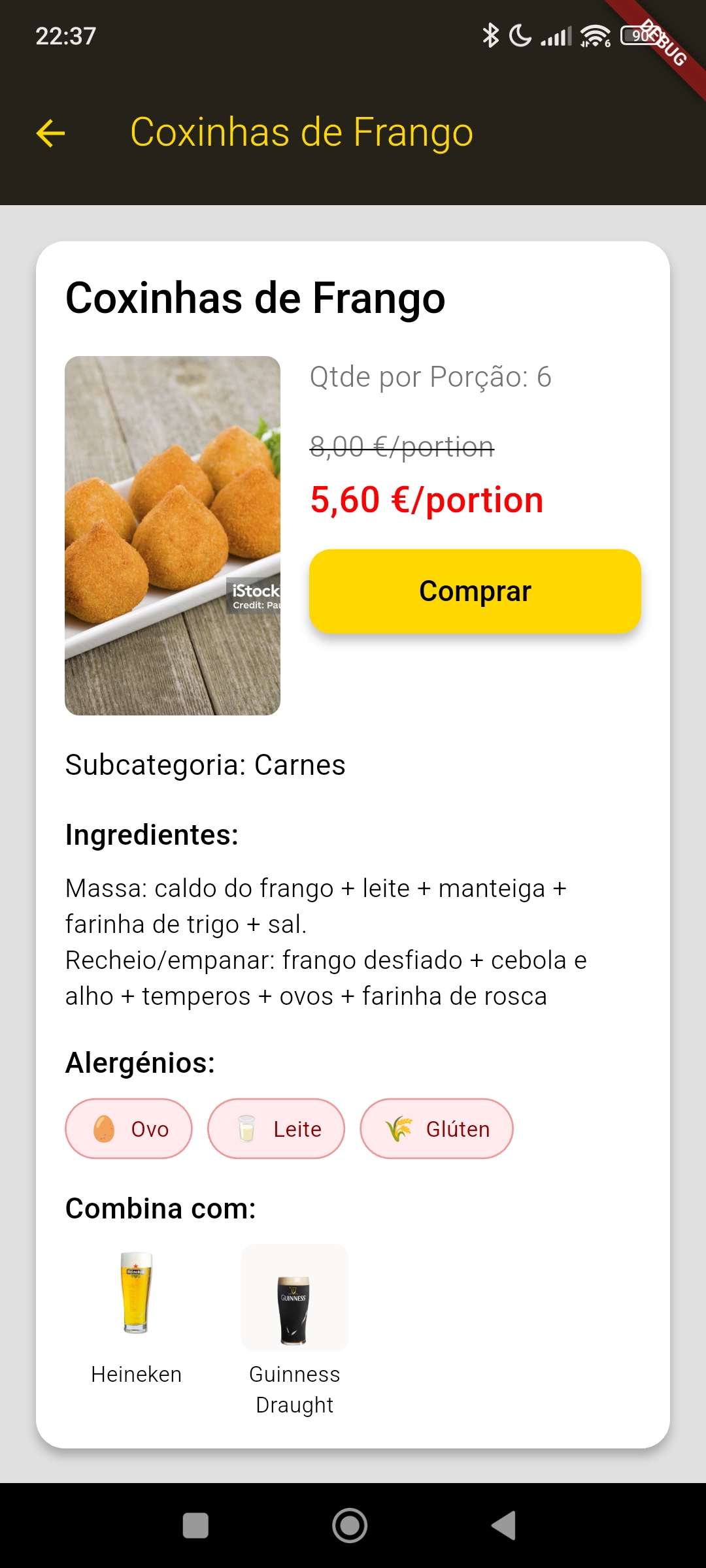The height and width of the screenshot is (1568, 706).
Task: Select the Glúten allergen chip
Action: coord(437,1128)
